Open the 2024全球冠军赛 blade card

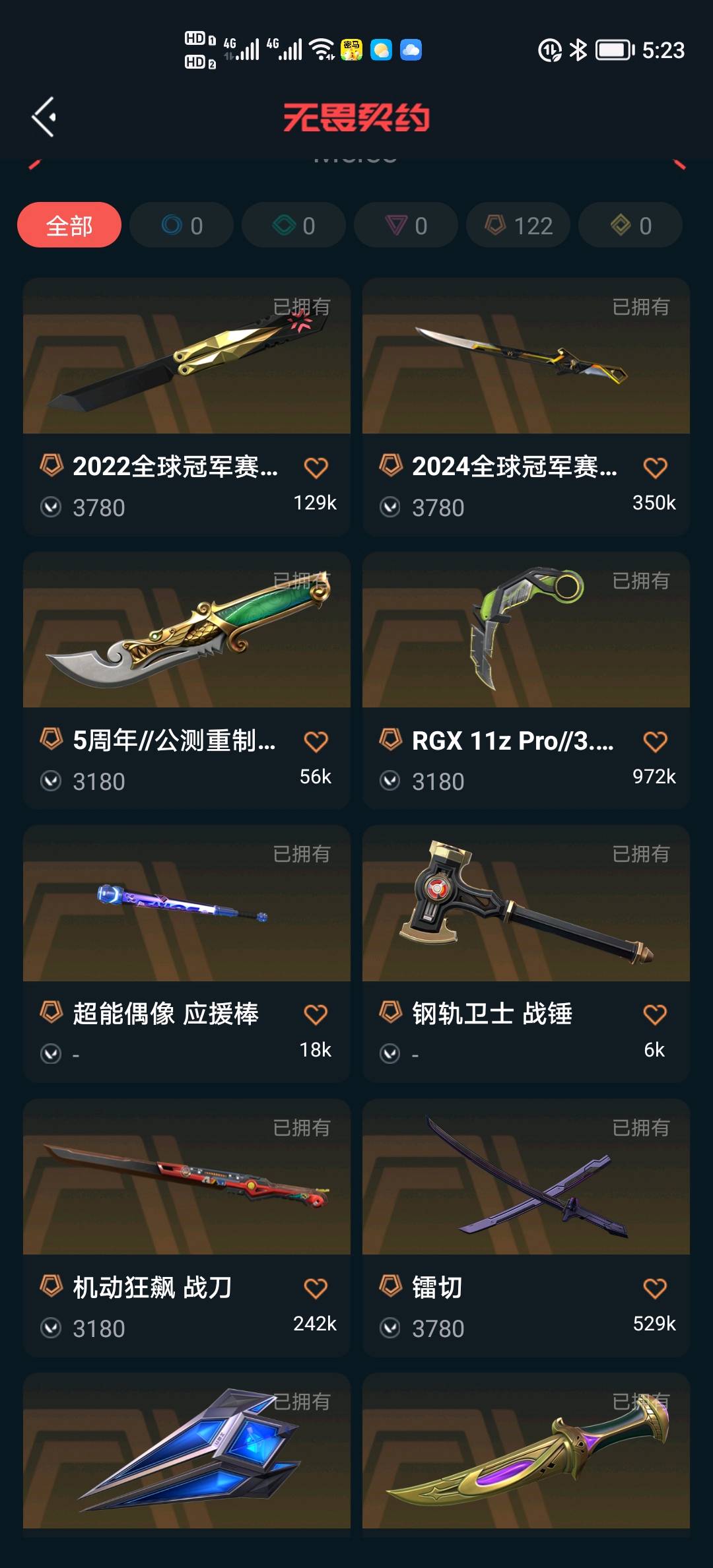[526, 356]
